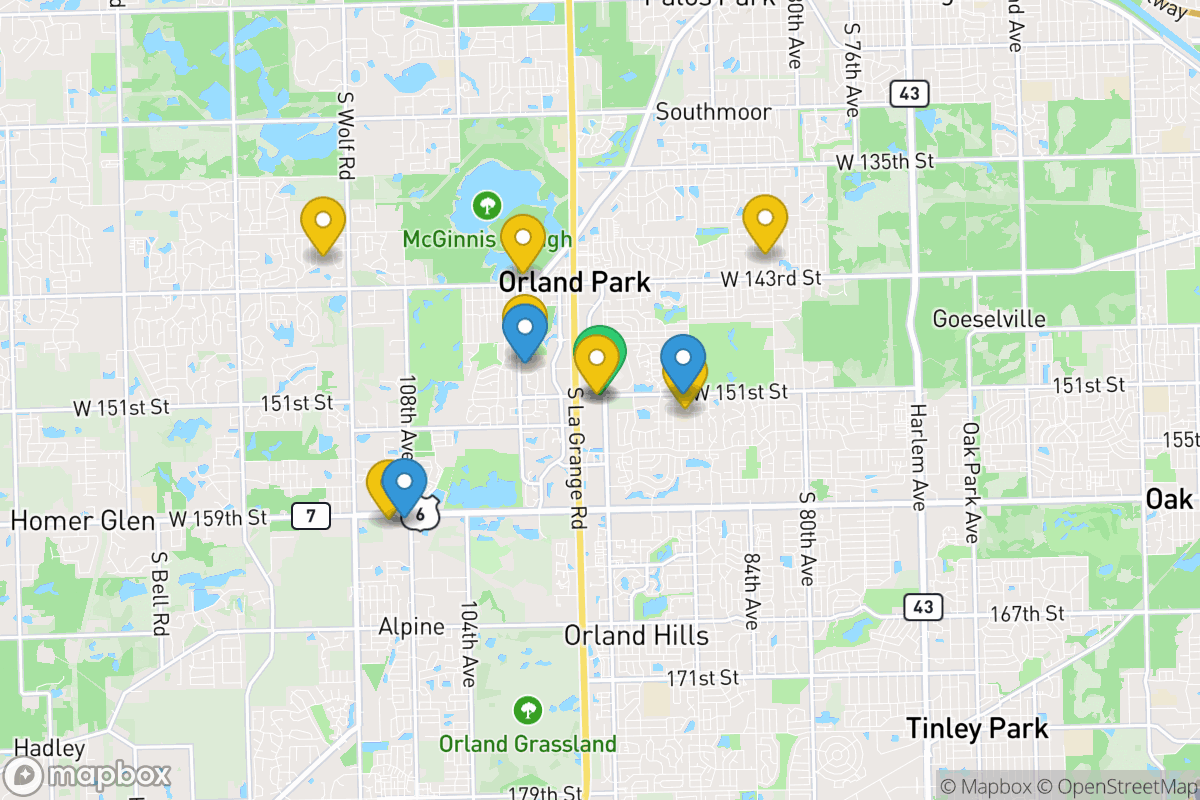Open the blue pin by W 151st St

(684, 361)
